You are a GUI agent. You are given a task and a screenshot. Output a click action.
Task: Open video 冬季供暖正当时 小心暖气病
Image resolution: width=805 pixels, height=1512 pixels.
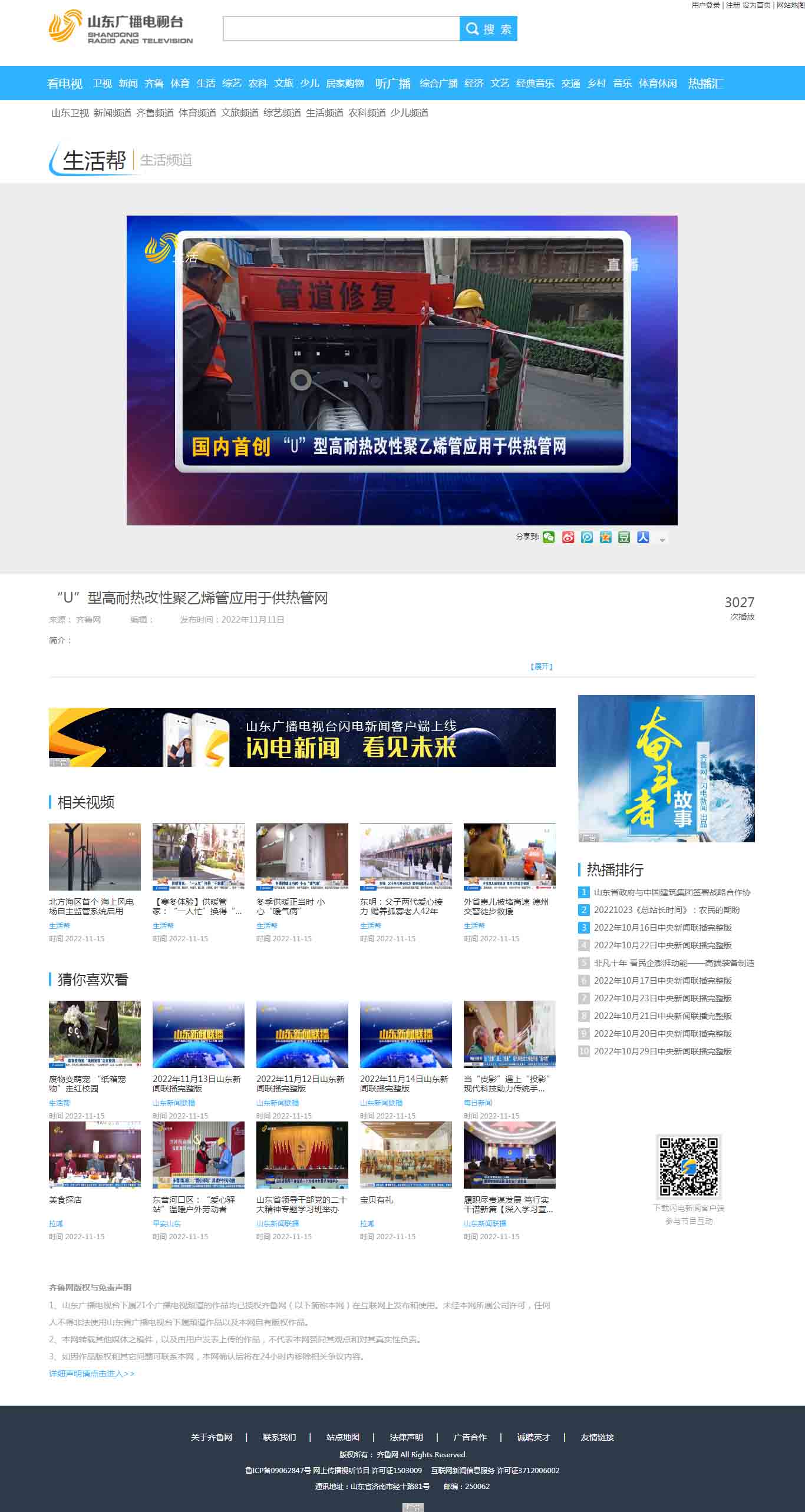(302, 856)
